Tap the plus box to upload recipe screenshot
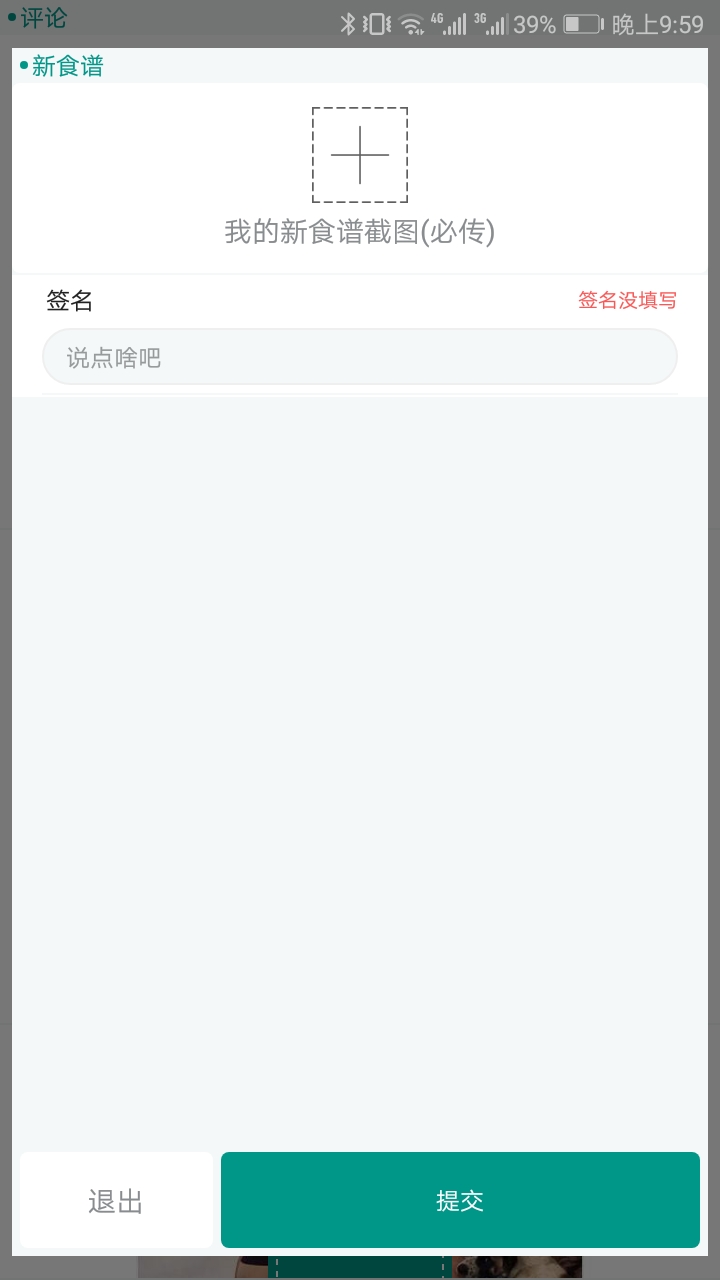The image size is (720, 1280). pos(360,155)
